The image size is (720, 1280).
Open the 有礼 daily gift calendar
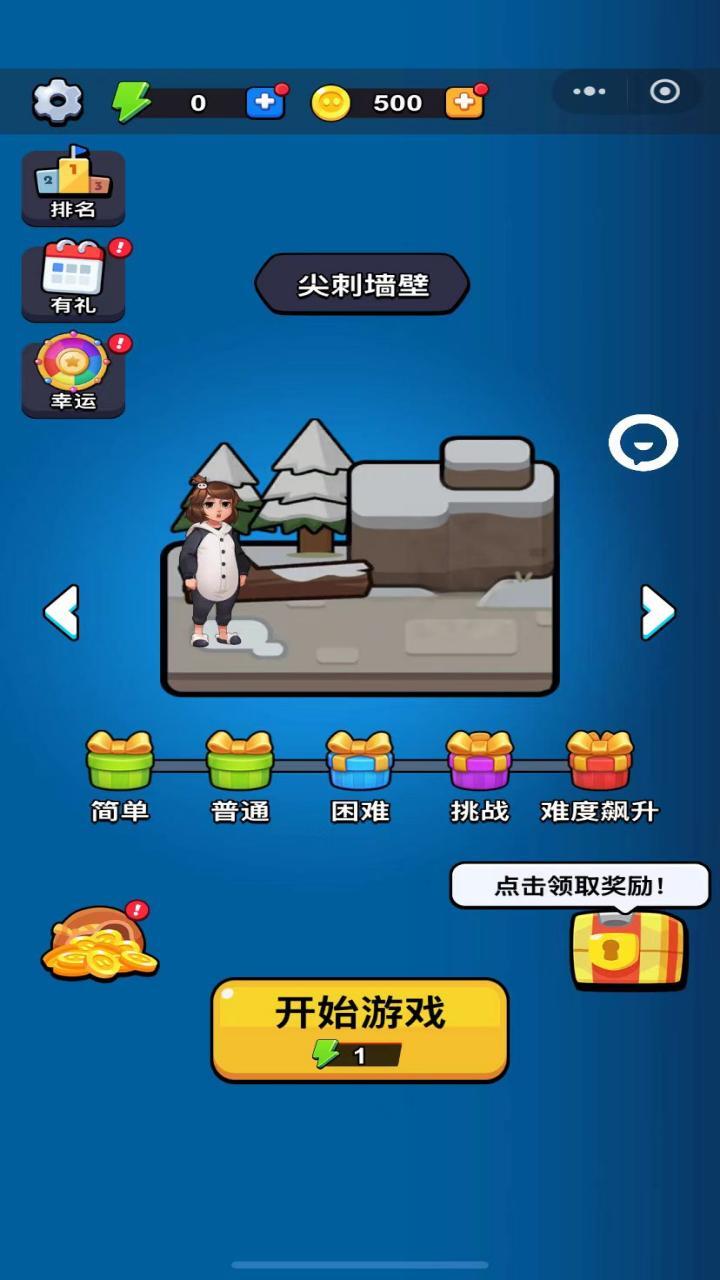tap(73, 280)
